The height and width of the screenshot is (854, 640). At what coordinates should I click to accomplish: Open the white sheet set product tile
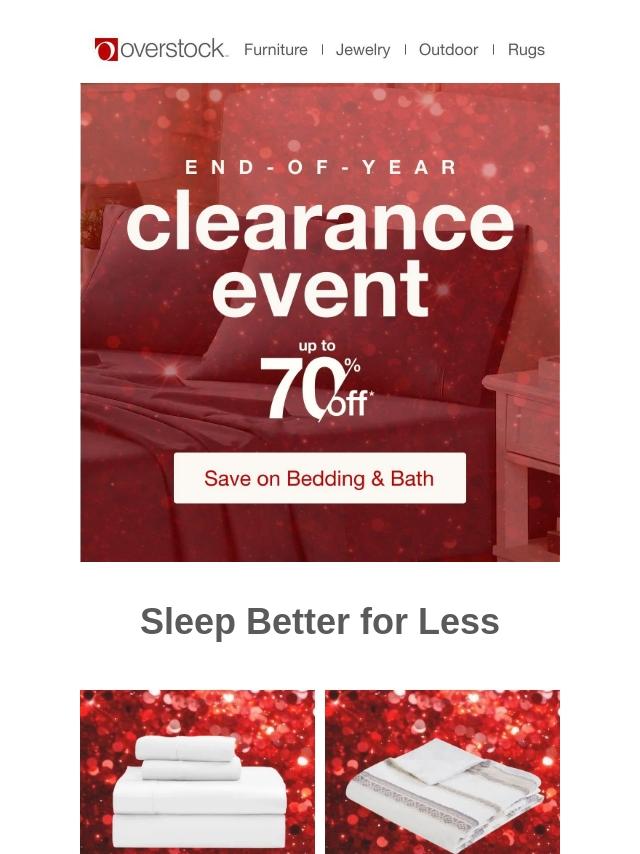197,772
